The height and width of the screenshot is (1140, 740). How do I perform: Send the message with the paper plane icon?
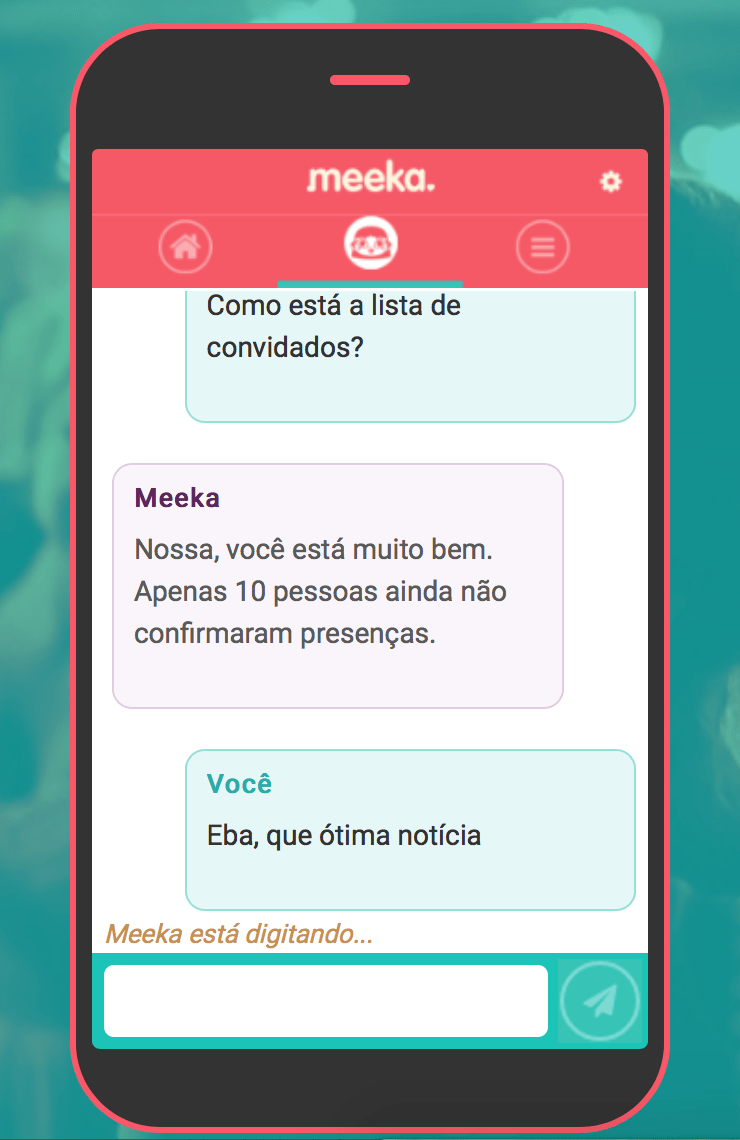pos(599,1001)
